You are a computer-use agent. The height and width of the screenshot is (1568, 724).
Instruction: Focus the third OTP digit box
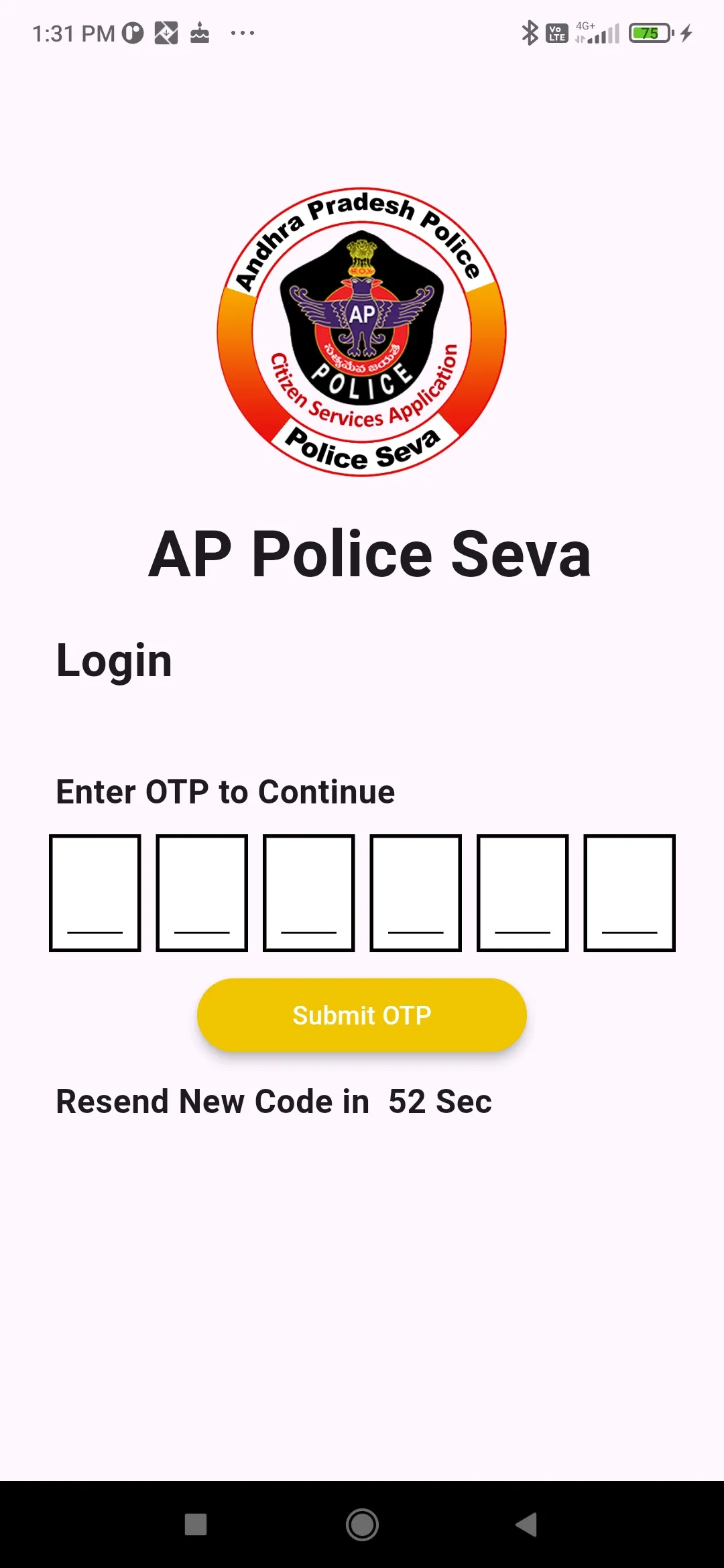coord(309,893)
